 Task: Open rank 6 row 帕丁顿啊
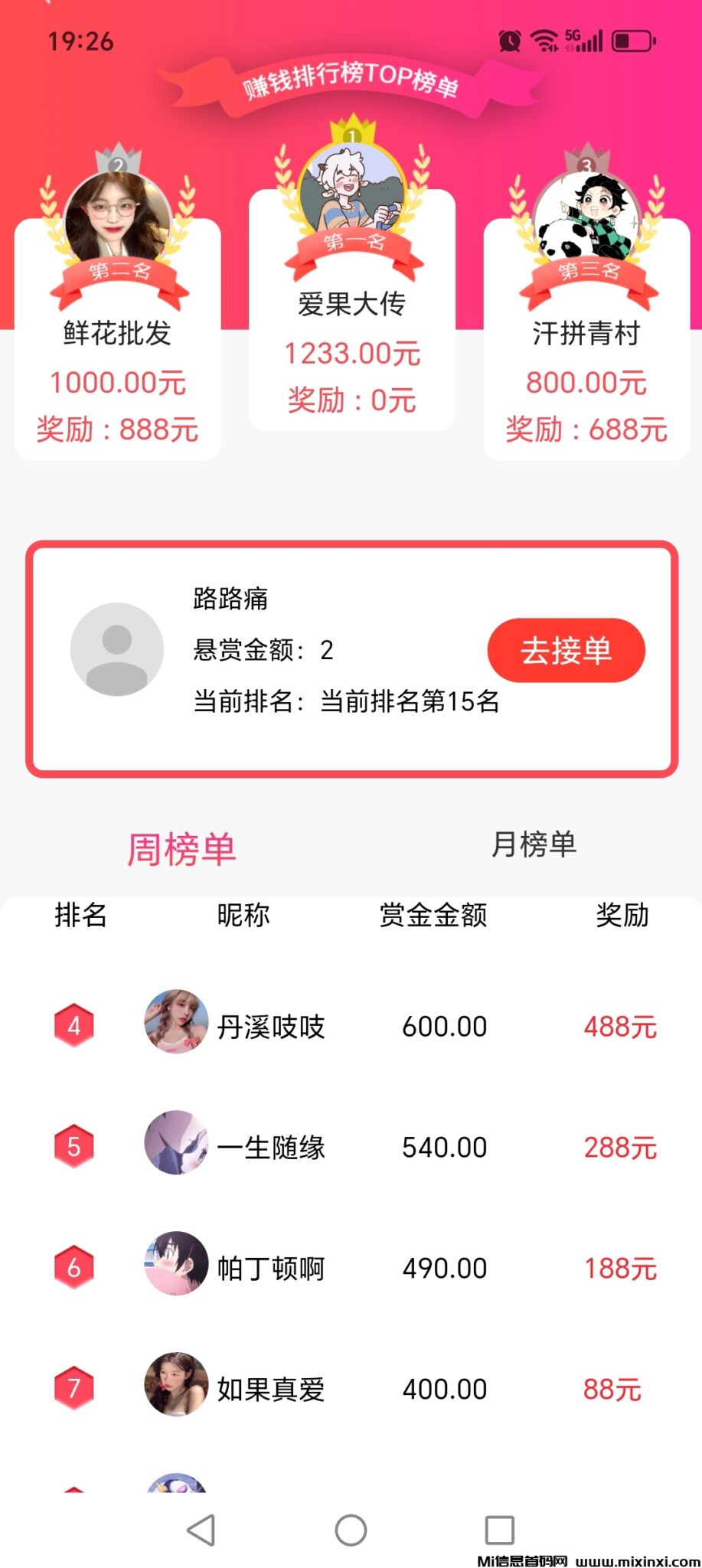[x=351, y=1268]
